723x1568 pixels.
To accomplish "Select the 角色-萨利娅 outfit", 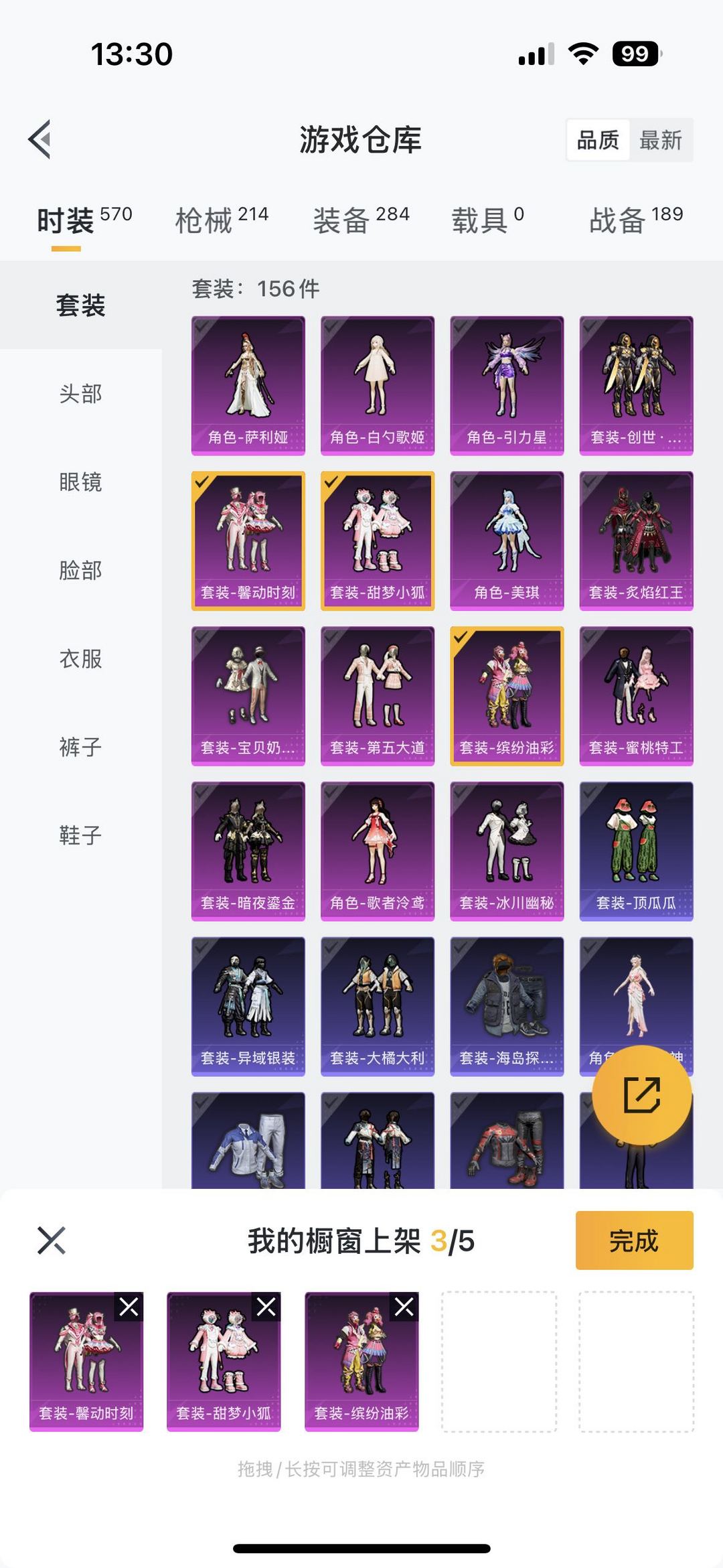I will pos(248,386).
